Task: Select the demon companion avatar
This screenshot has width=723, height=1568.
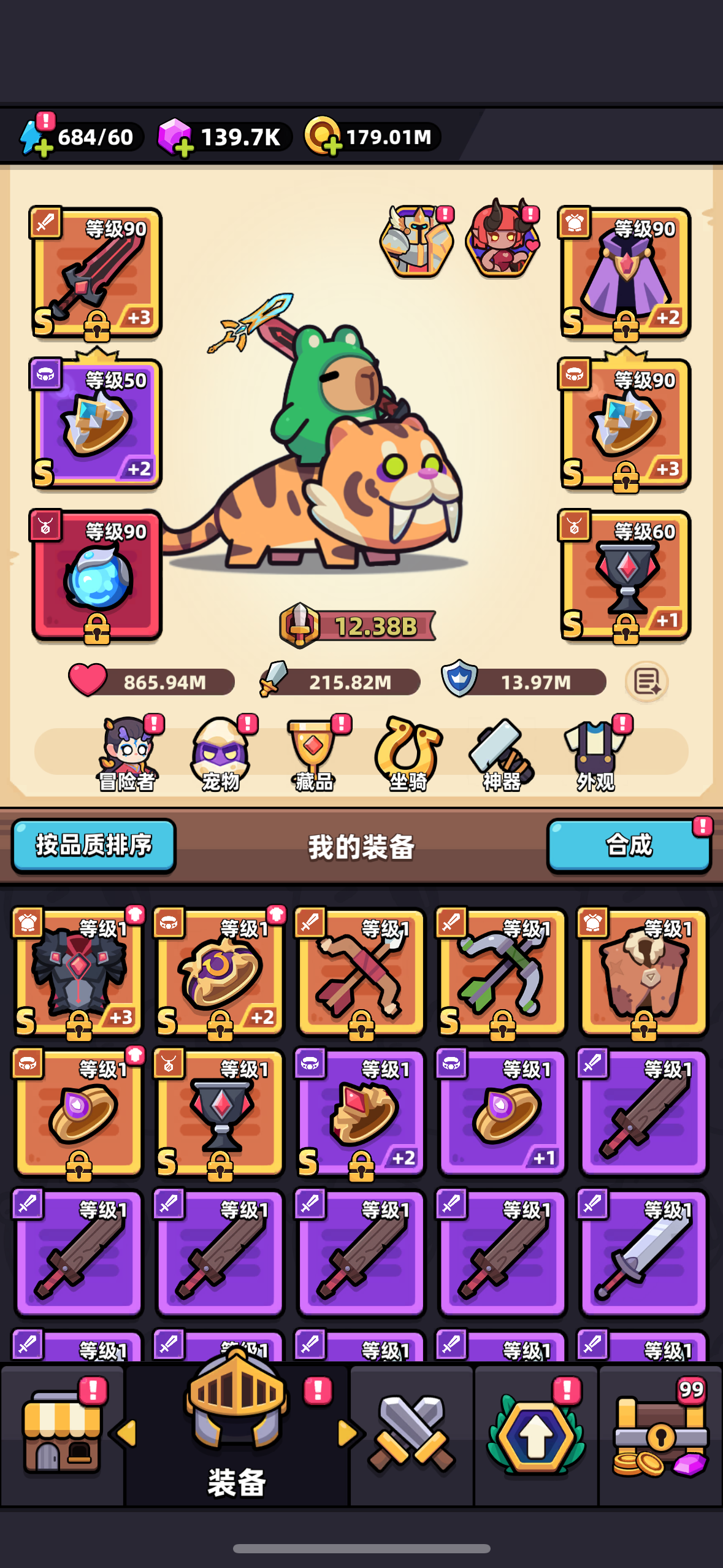Action: [x=502, y=242]
